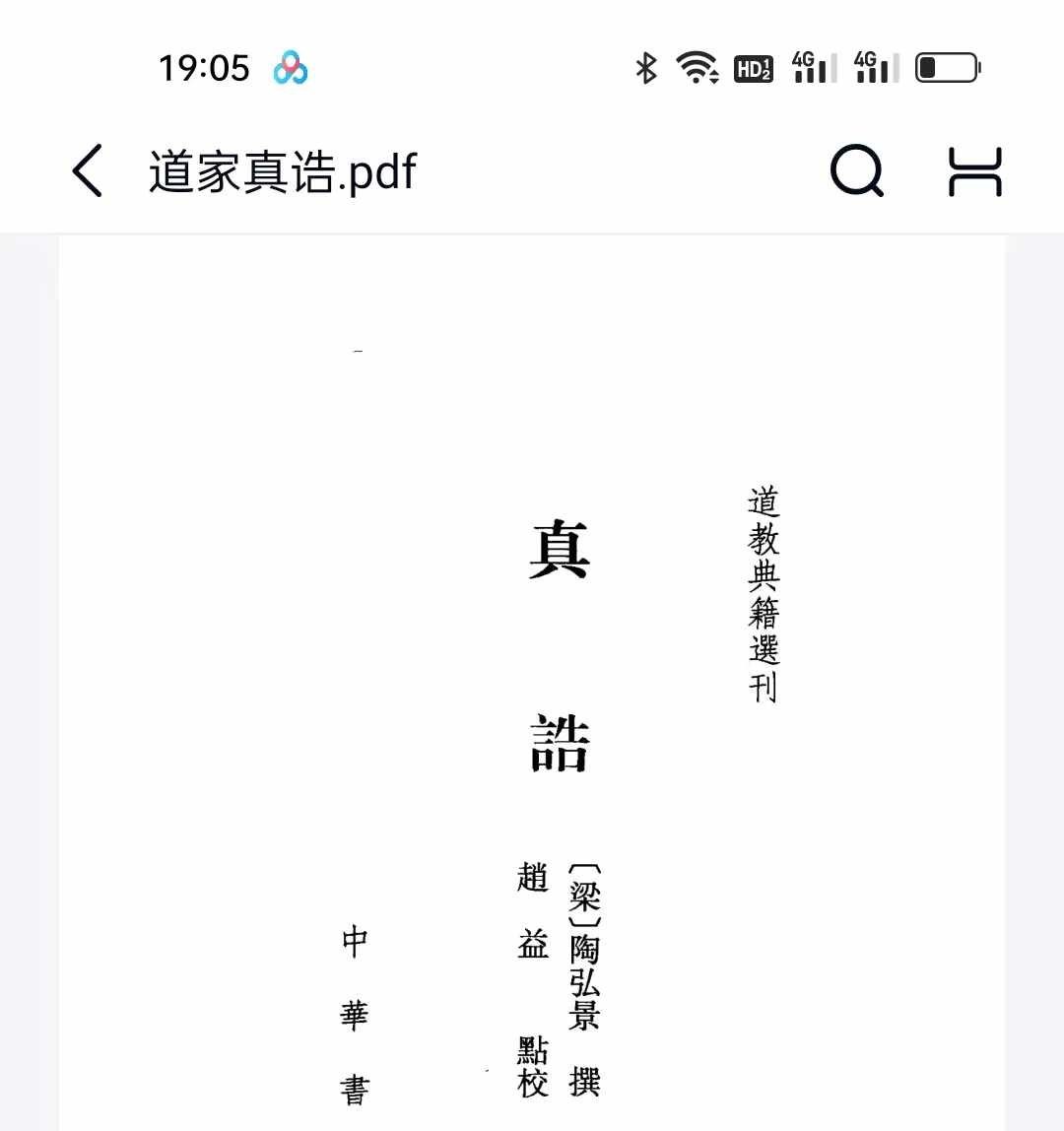1064x1131 pixels.
Task: Search within the PDF document
Action: [x=856, y=171]
